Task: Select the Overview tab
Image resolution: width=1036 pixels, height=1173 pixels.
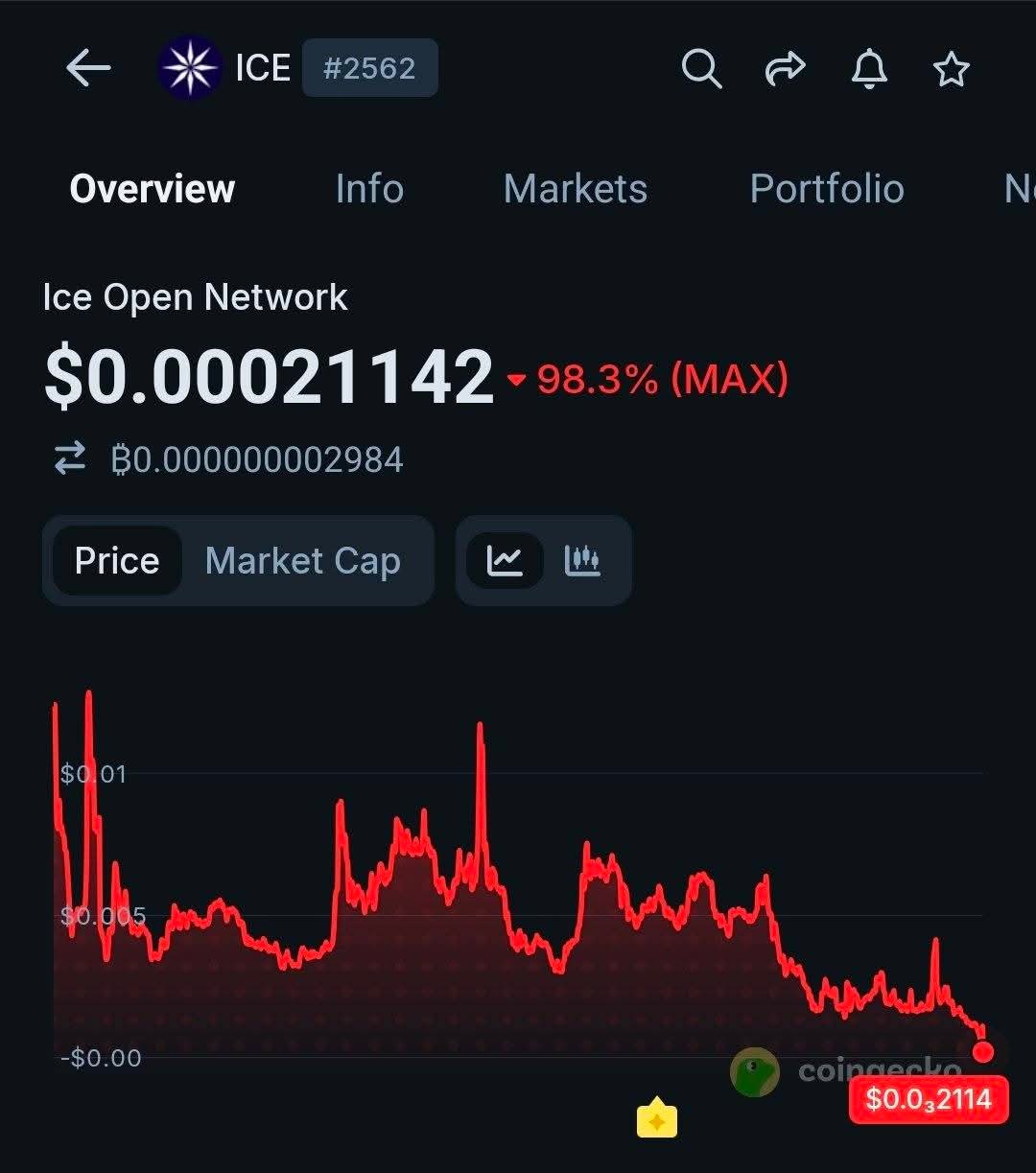Action: [152, 189]
